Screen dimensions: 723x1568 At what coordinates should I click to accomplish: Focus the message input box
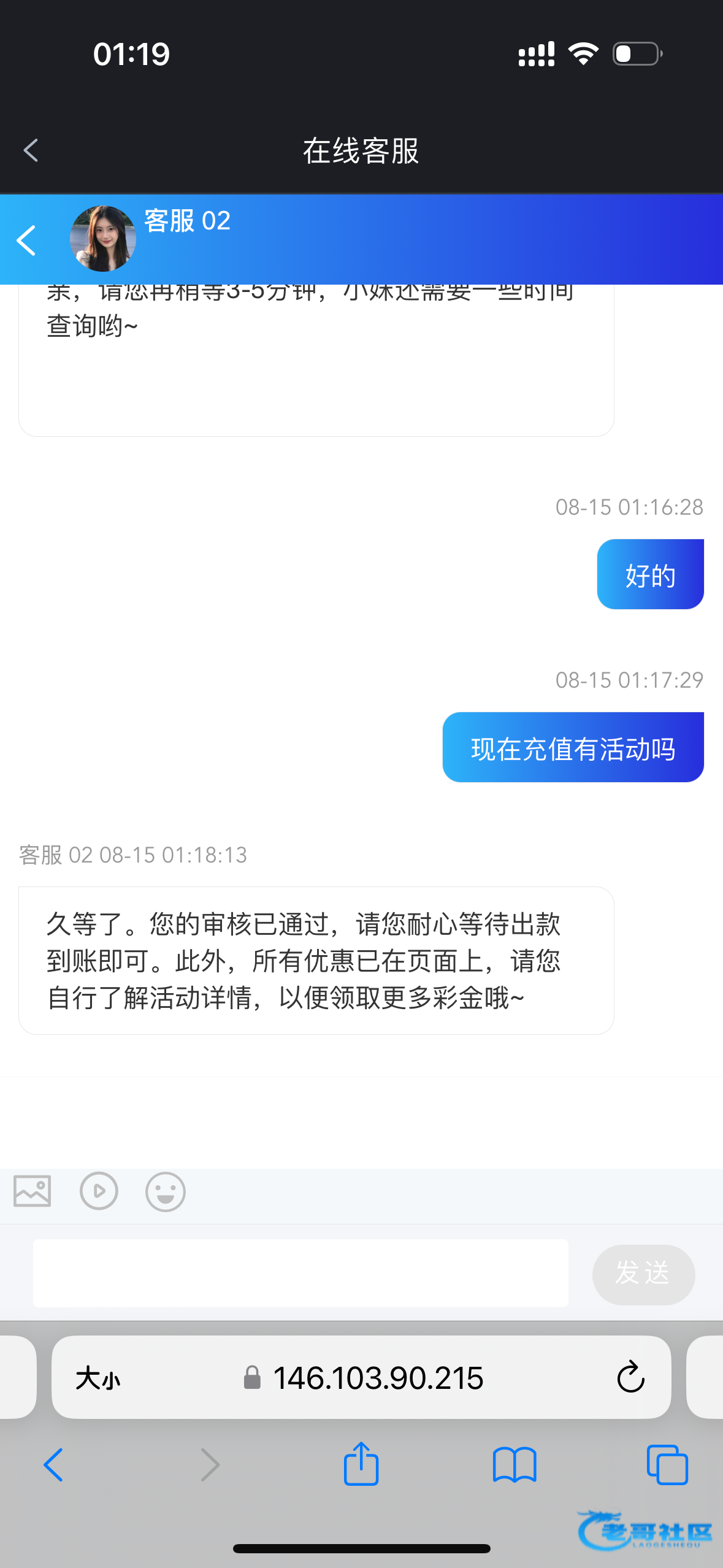[x=300, y=1273]
